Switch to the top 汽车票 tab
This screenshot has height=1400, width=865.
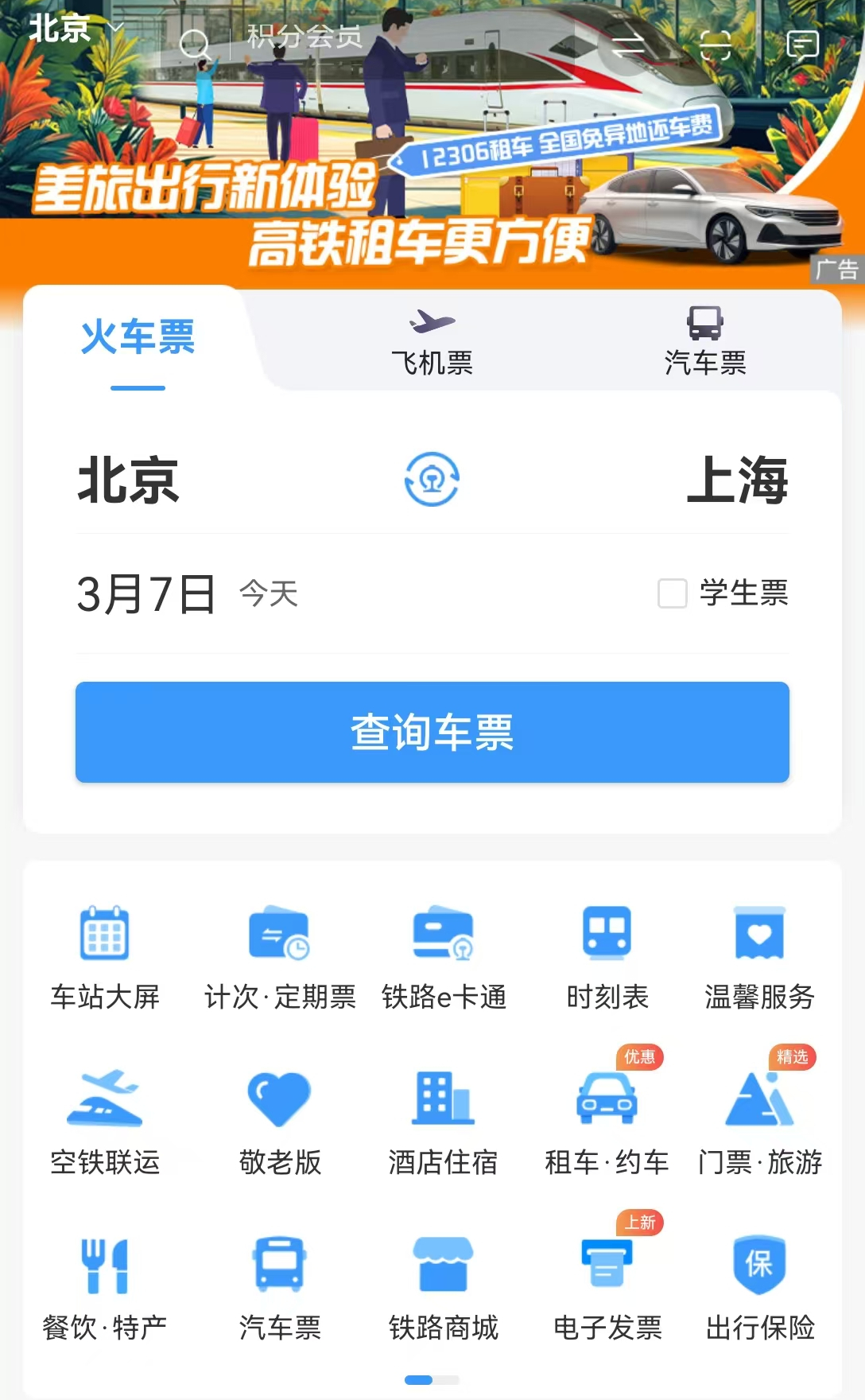point(705,342)
